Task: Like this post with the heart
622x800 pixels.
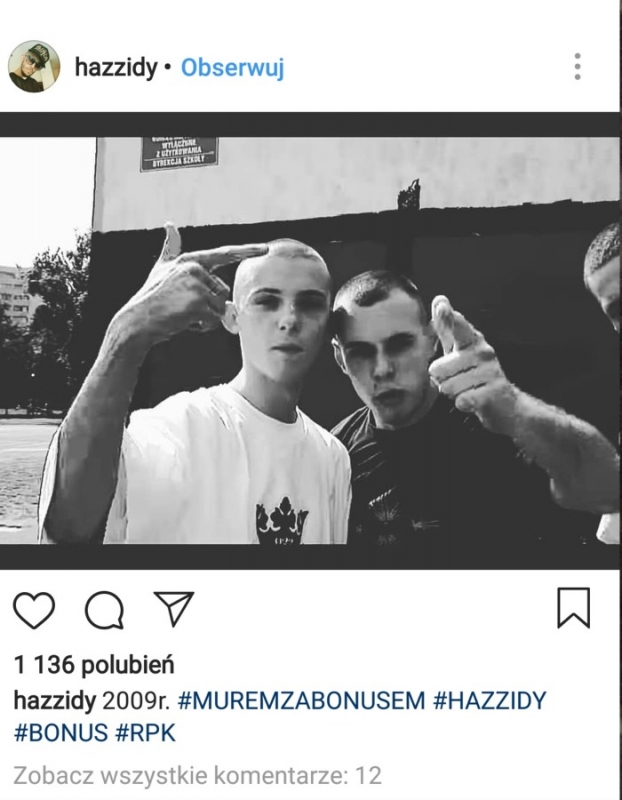Action: pyautogui.click(x=34, y=609)
